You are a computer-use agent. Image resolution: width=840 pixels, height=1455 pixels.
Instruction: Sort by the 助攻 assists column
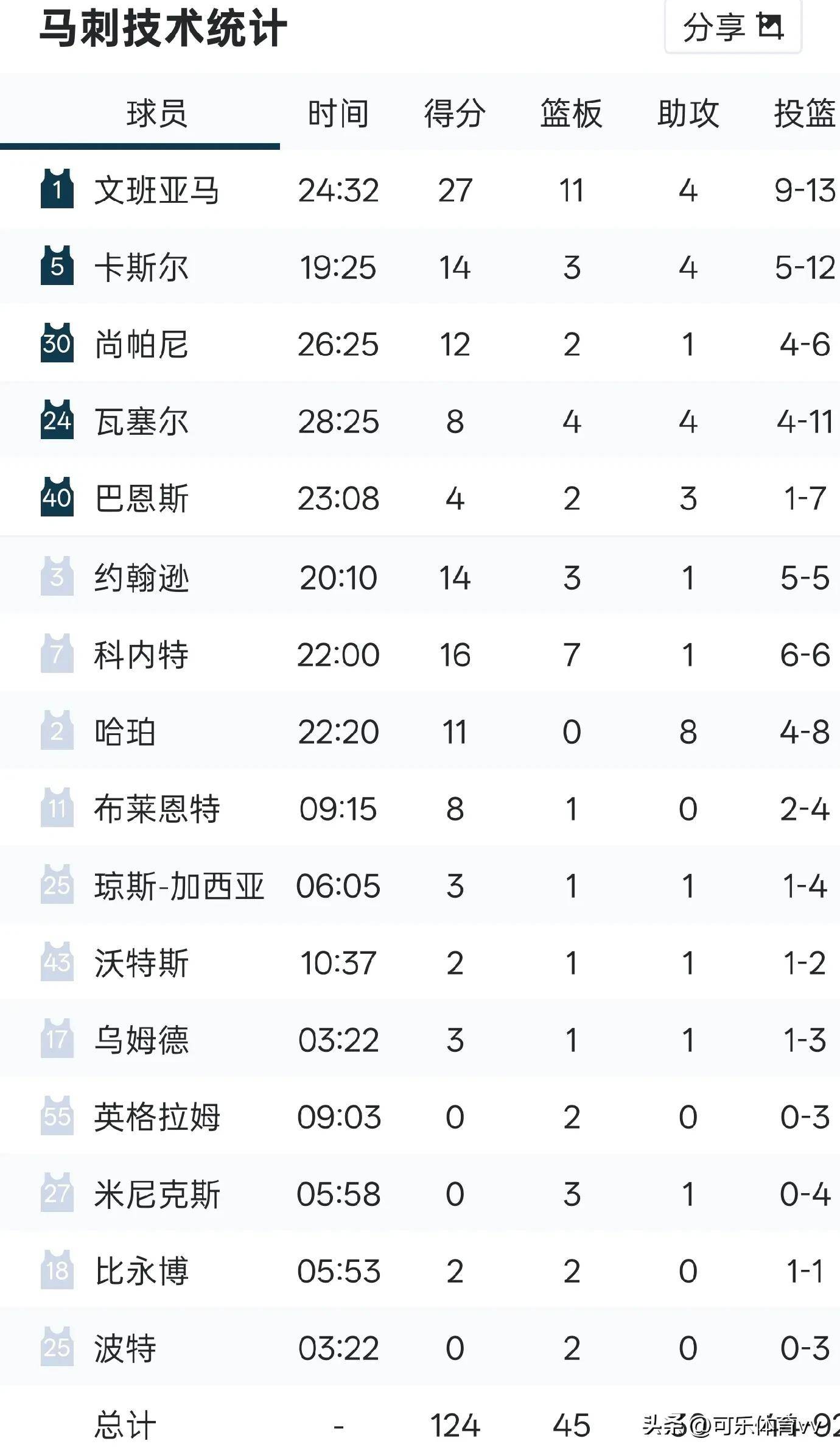(687, 113)
